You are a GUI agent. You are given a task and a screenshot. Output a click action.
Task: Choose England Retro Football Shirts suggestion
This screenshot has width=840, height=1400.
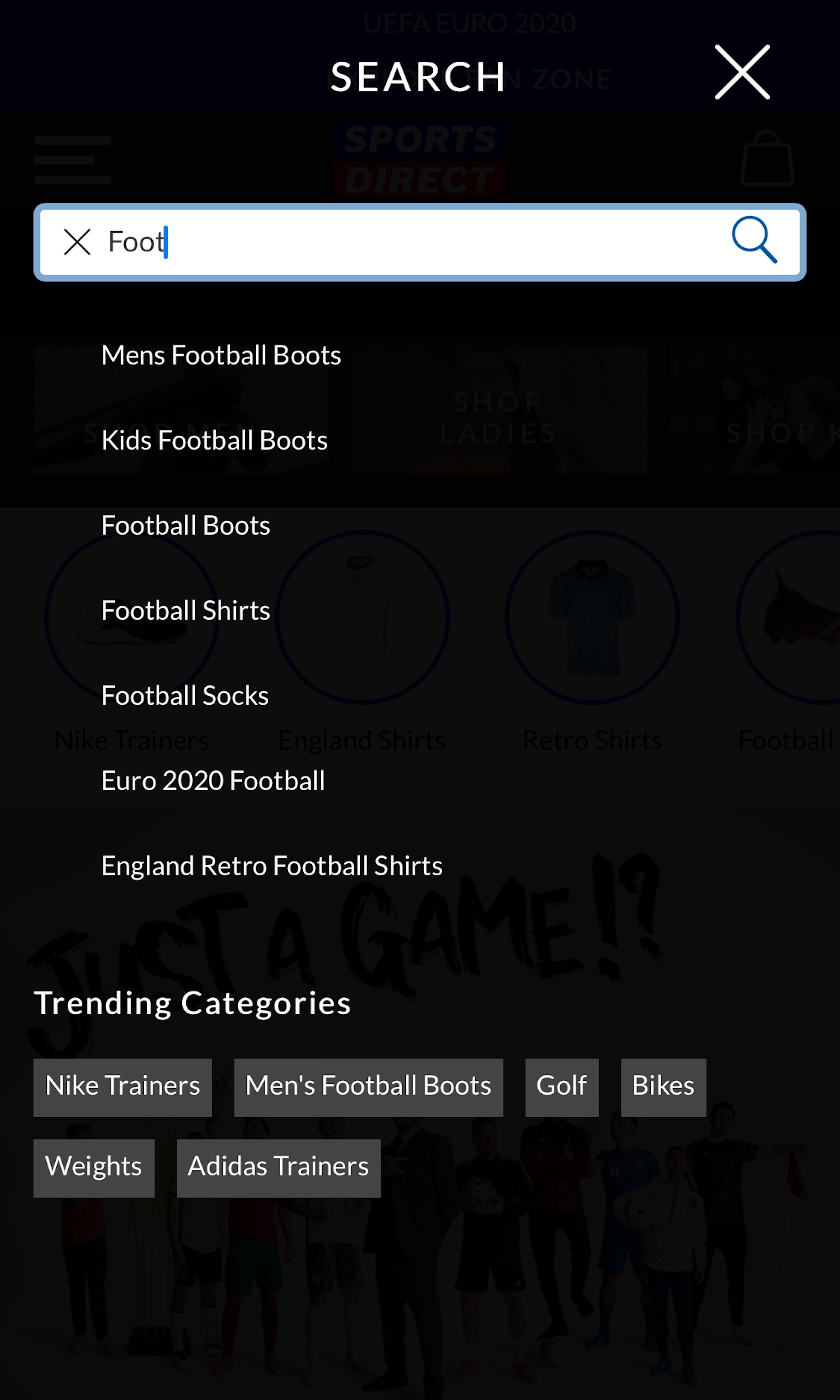point(272,866)
